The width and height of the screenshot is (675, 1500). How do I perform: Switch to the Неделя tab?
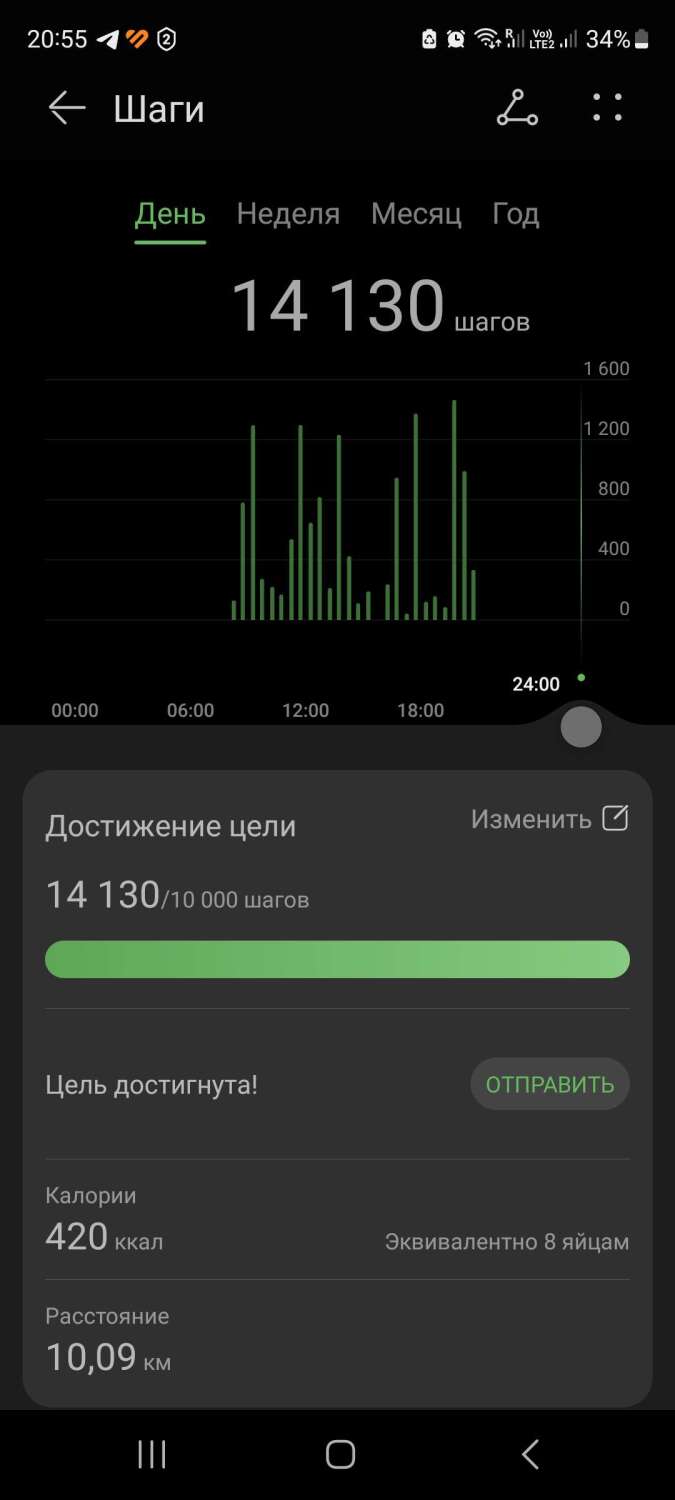point(288,214)
